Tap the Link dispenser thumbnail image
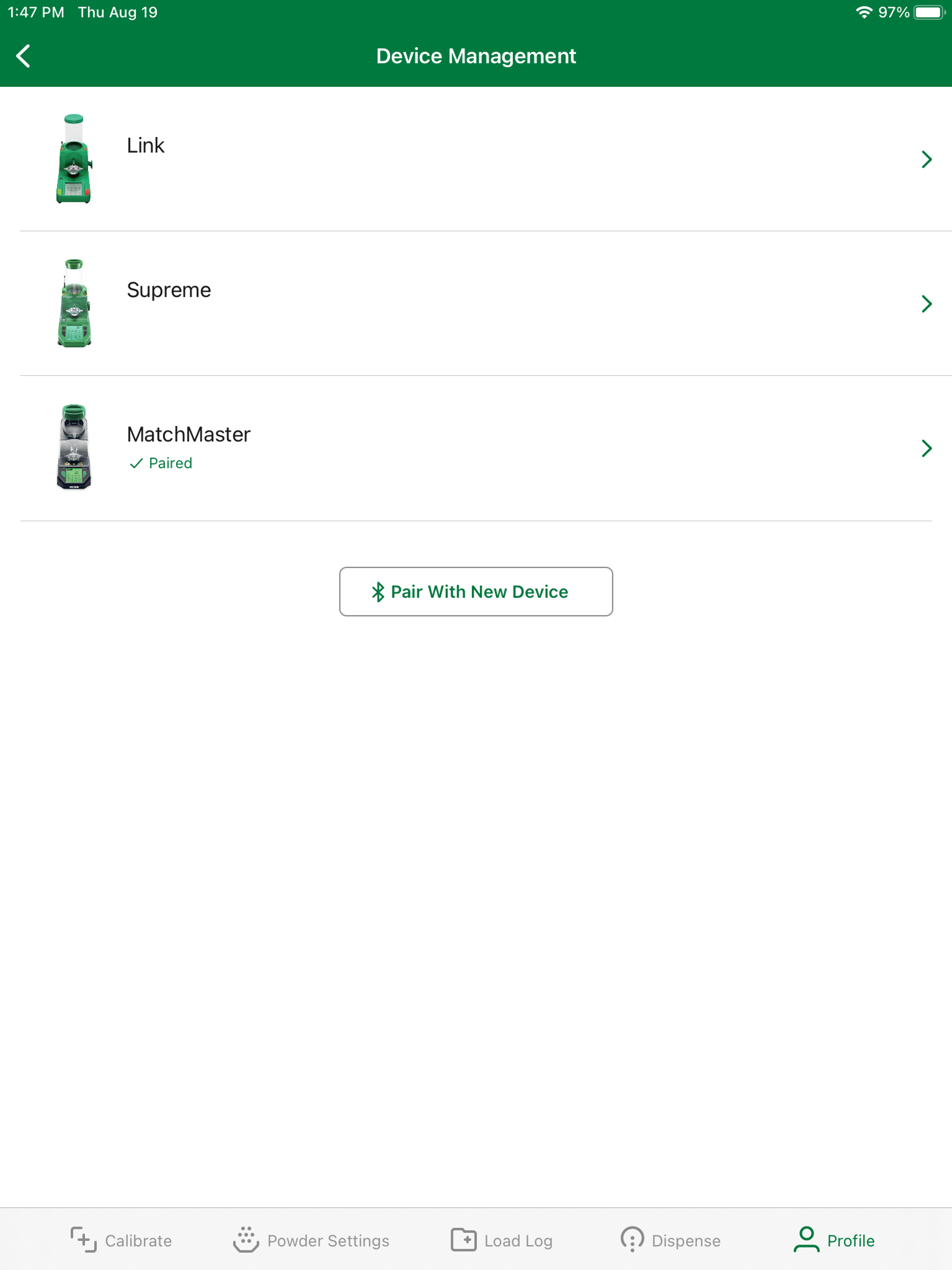Image resolution: width=952 pixels, height=1270 pixels. [x=74, y=159]
